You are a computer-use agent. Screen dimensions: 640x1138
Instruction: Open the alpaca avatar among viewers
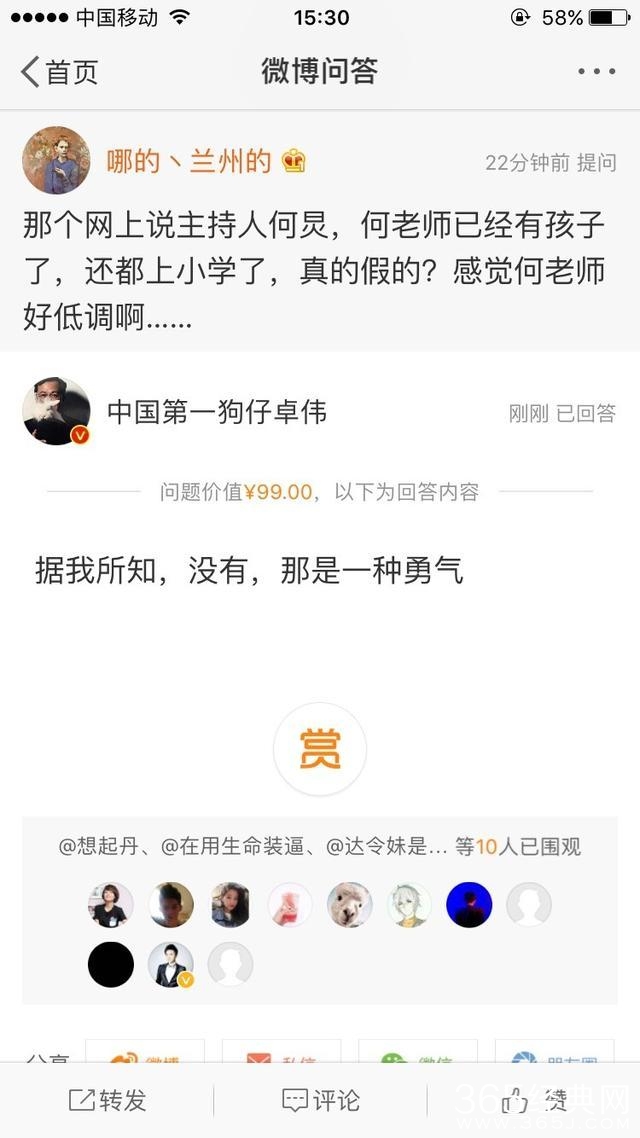(350, 905)
